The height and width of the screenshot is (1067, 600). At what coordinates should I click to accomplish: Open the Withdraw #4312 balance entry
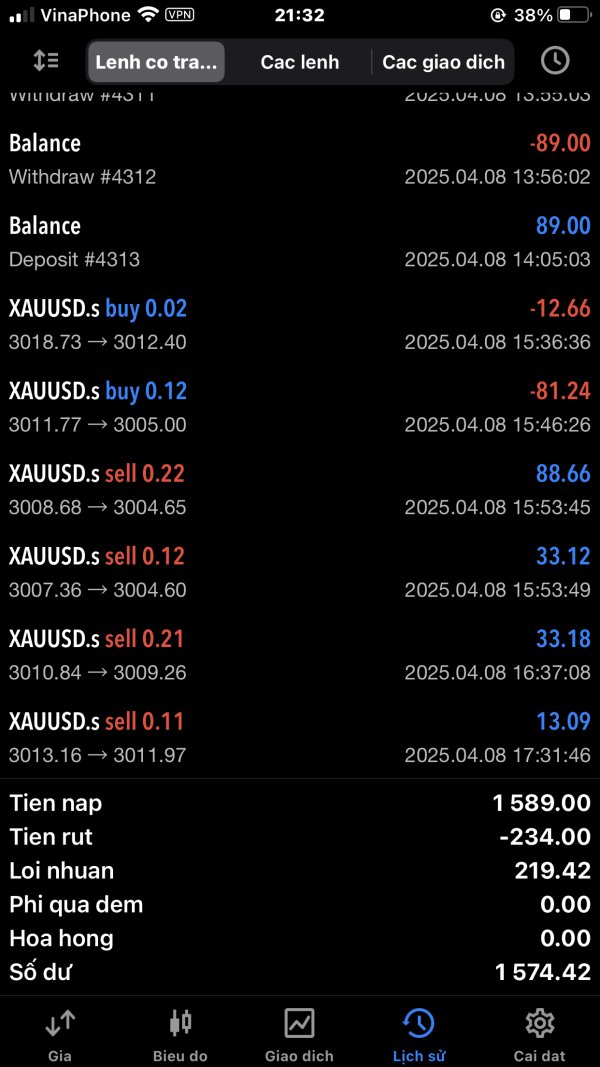[x=299, y=159]
